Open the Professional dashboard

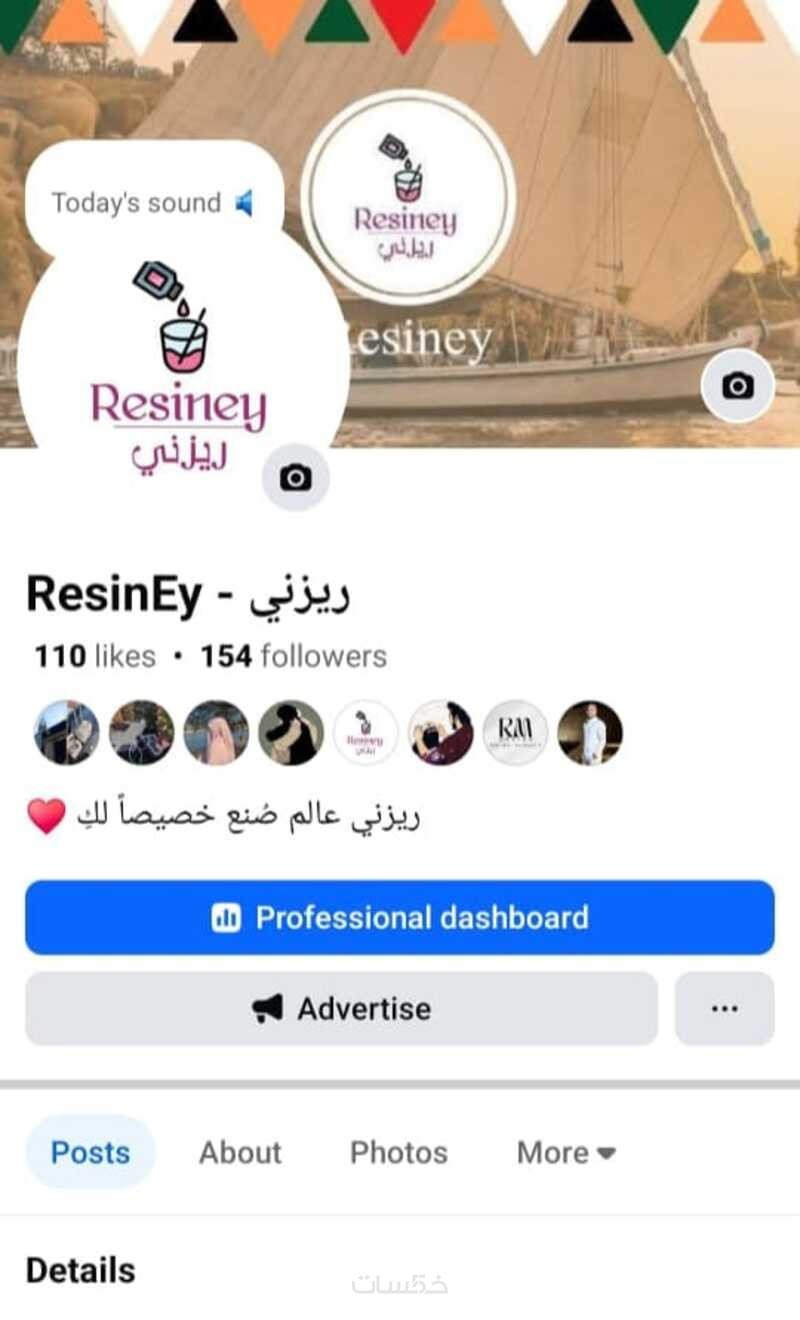tap(400, 917)
